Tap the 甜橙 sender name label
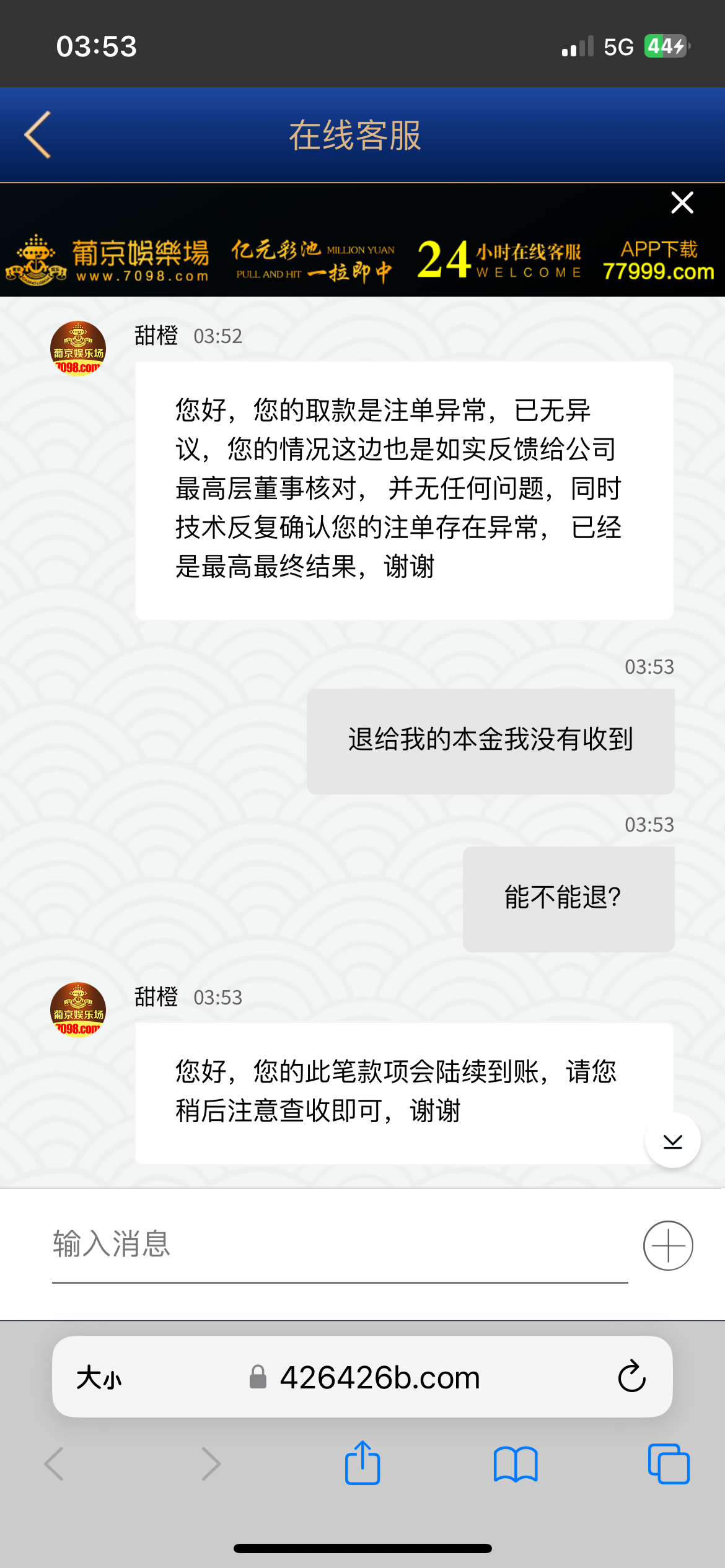Image resolution: width=725 pixels, height=1568 pixels. pos(156,335)
